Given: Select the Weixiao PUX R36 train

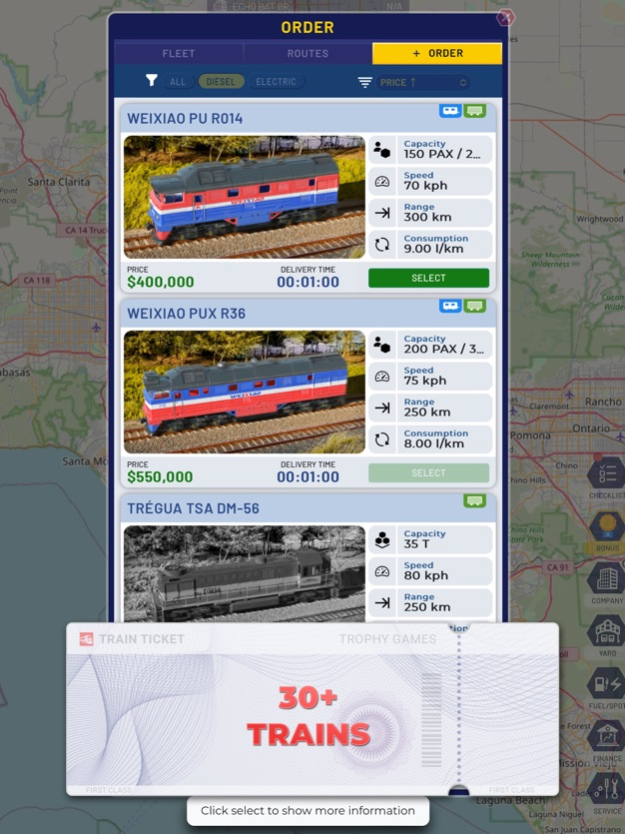Looking at the screenshot, I should pos(428,473).
